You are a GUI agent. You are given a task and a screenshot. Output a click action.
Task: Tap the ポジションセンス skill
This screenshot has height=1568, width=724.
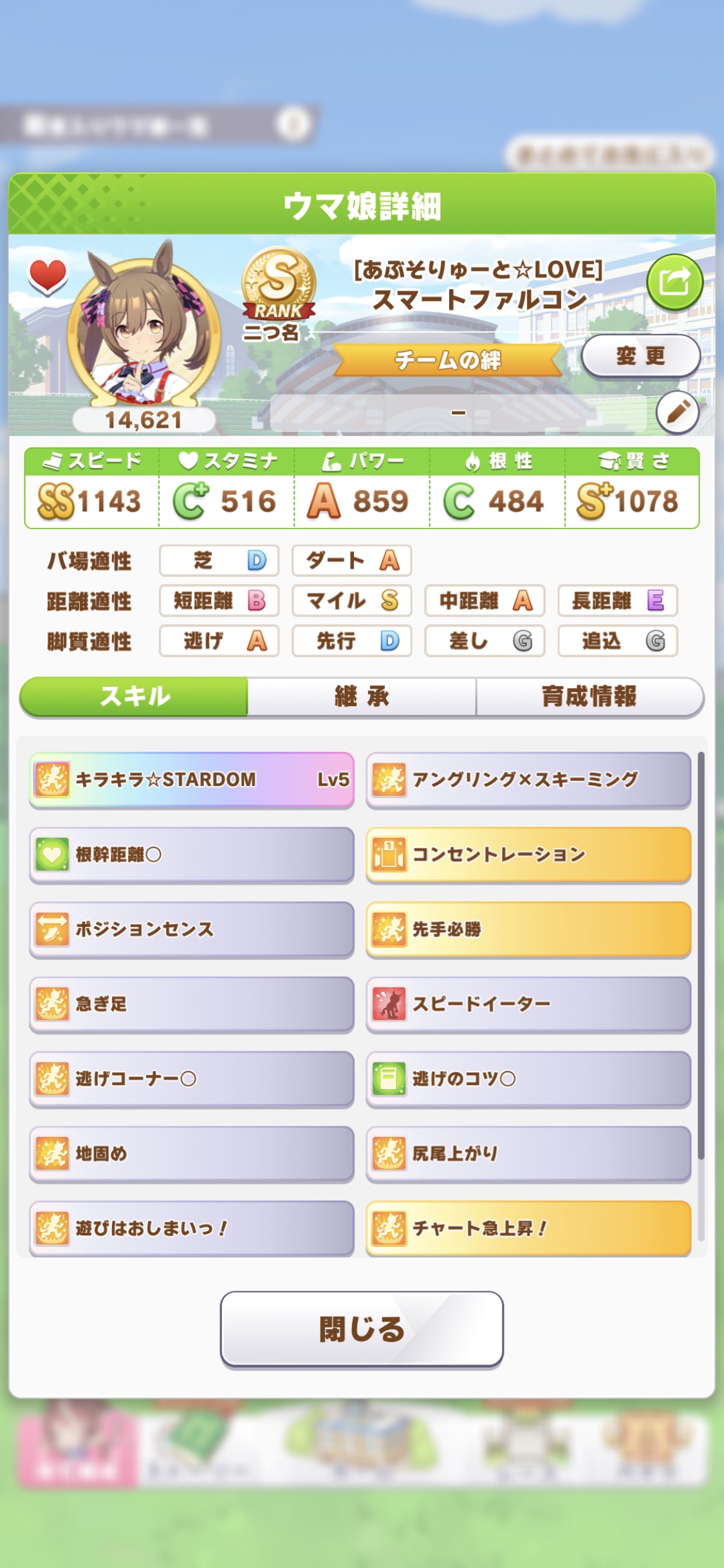(x=192, y=929)
